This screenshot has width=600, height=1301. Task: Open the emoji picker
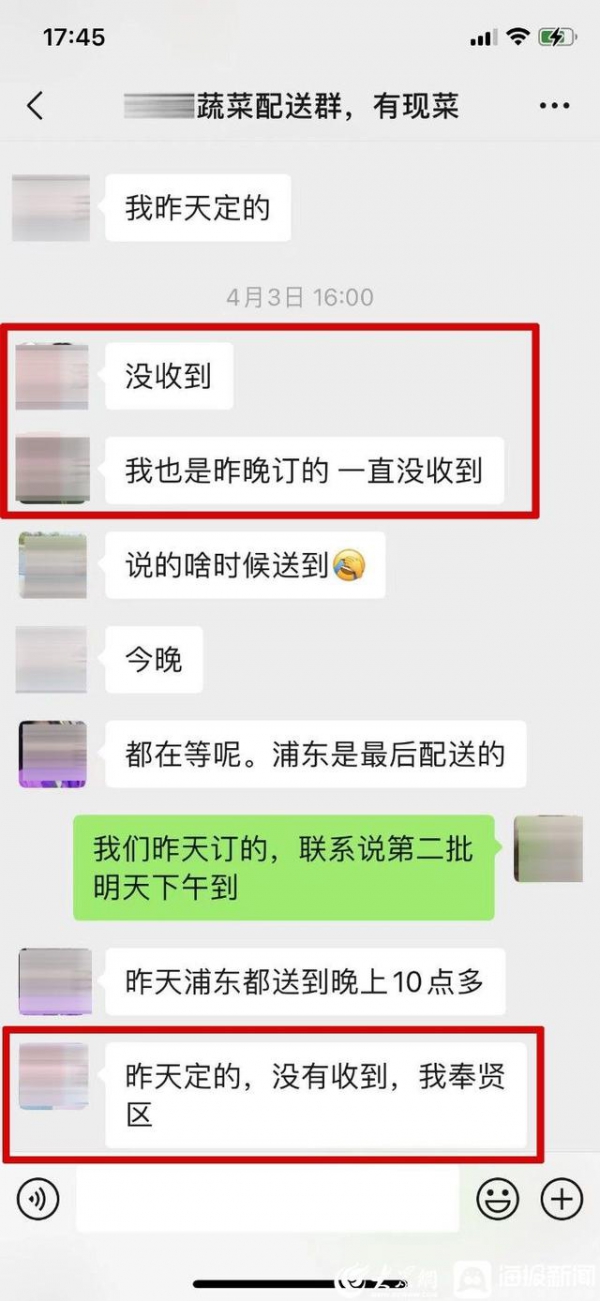point(497,1198)
